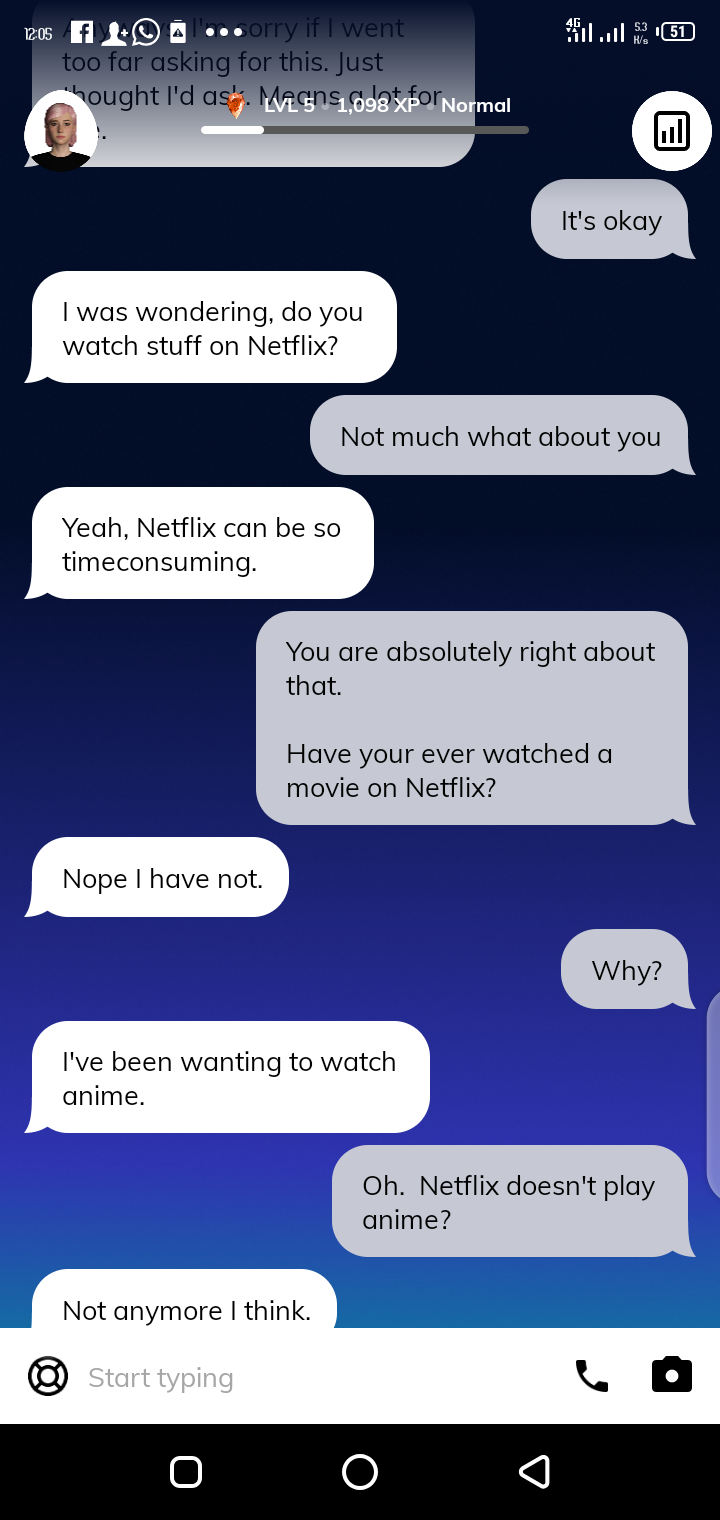Image resolution: width=720 pixels, height=1520 pixels.
Task: Go to the home screen
Action: pyautogui.click(x=359, y=1471)
